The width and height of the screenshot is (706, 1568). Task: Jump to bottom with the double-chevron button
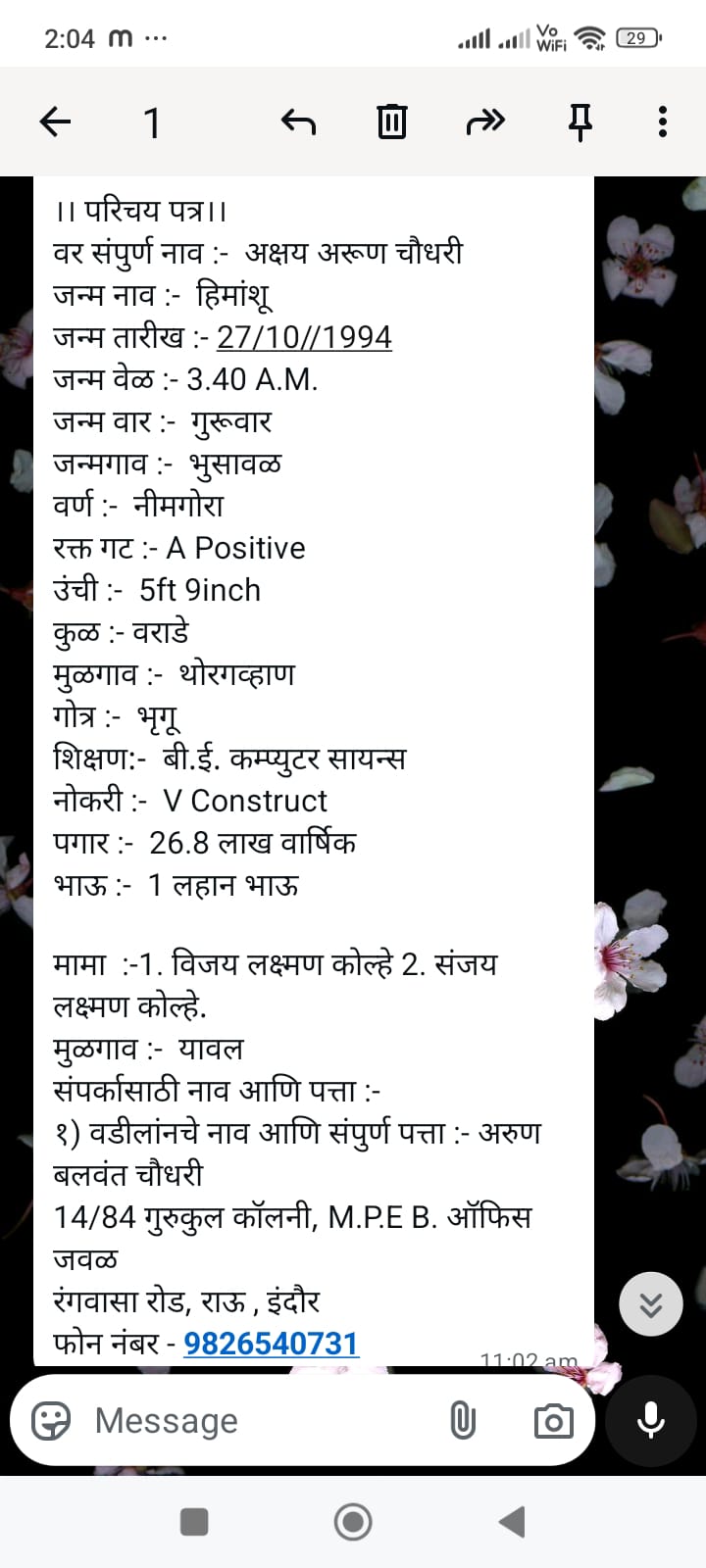coord(651,1303)
